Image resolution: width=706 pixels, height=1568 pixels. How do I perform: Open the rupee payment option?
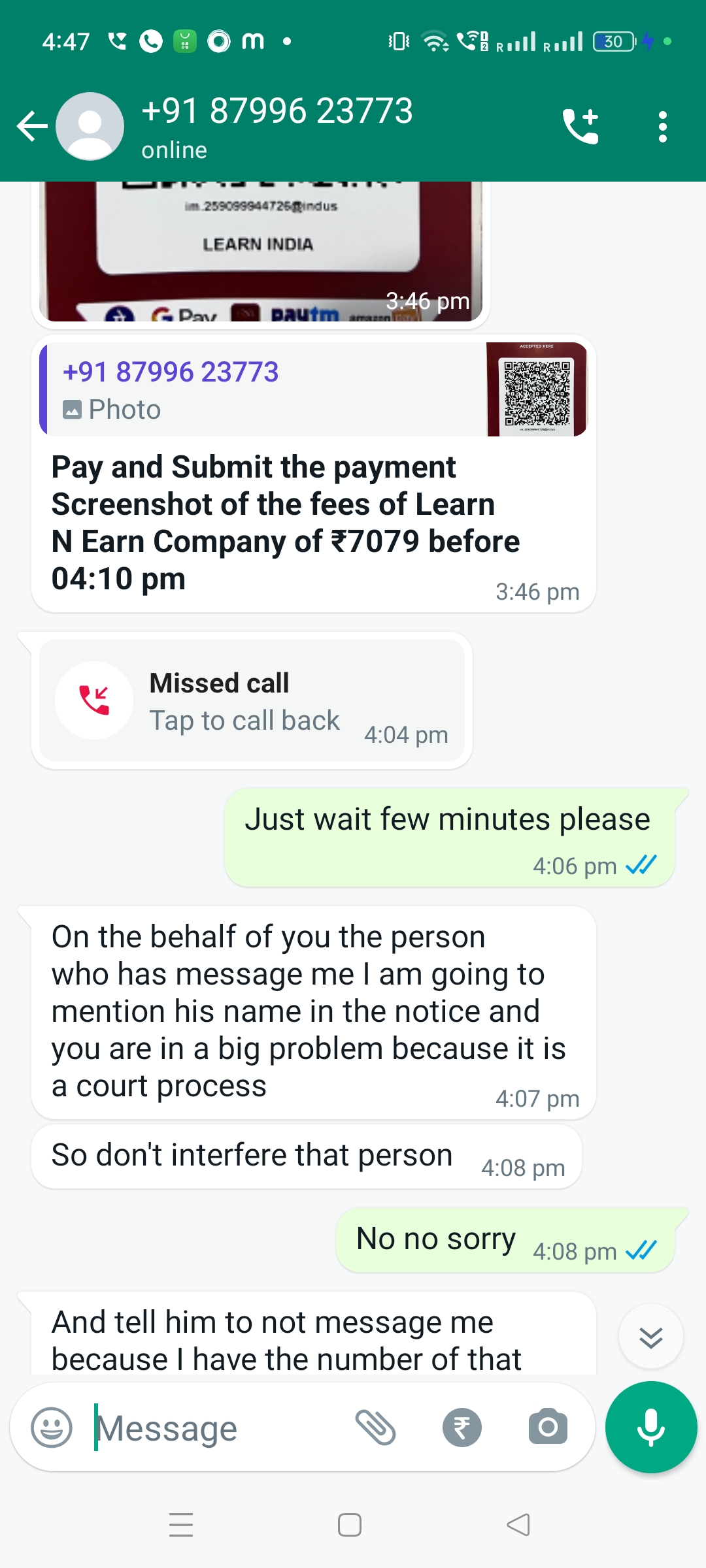[462, 1428]
